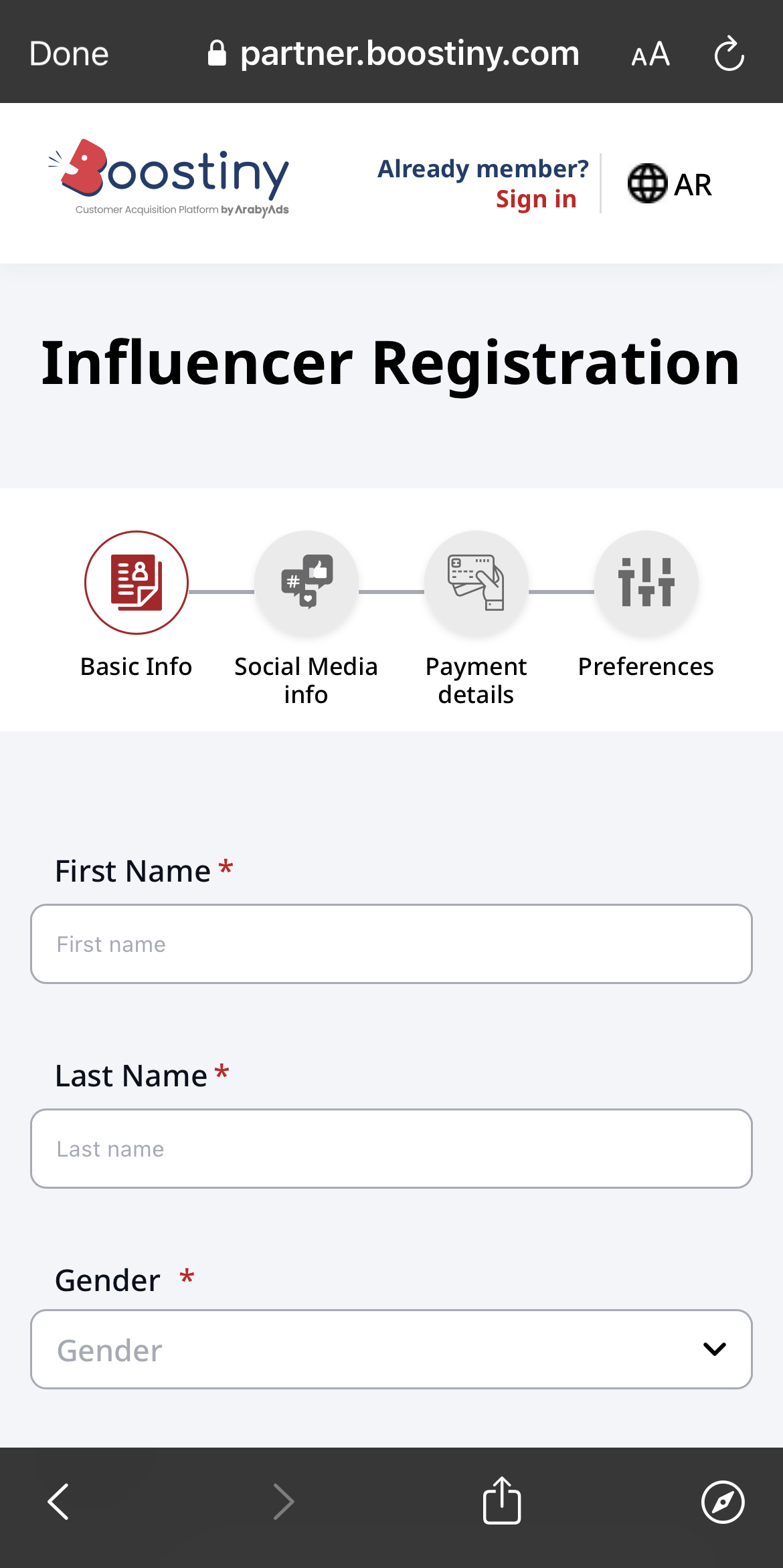Expand the Gender dropdown
The image size is (783, 1568).
point(391,1349)
